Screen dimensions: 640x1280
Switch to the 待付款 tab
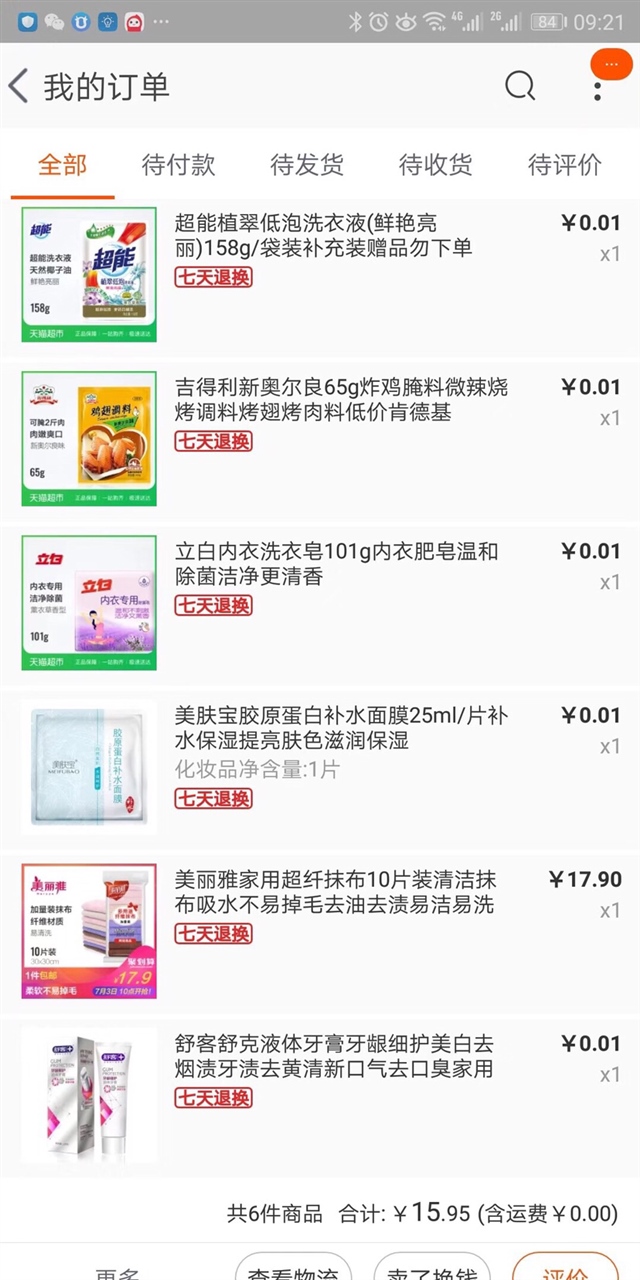pos(178,165)
